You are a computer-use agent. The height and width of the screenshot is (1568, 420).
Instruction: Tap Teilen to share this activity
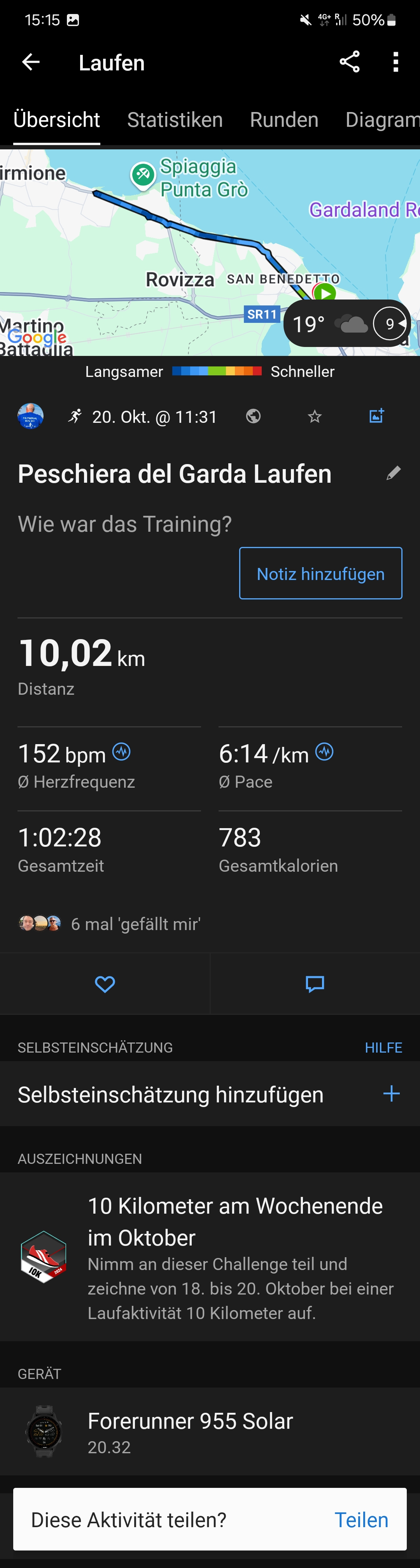[361, 1520]
